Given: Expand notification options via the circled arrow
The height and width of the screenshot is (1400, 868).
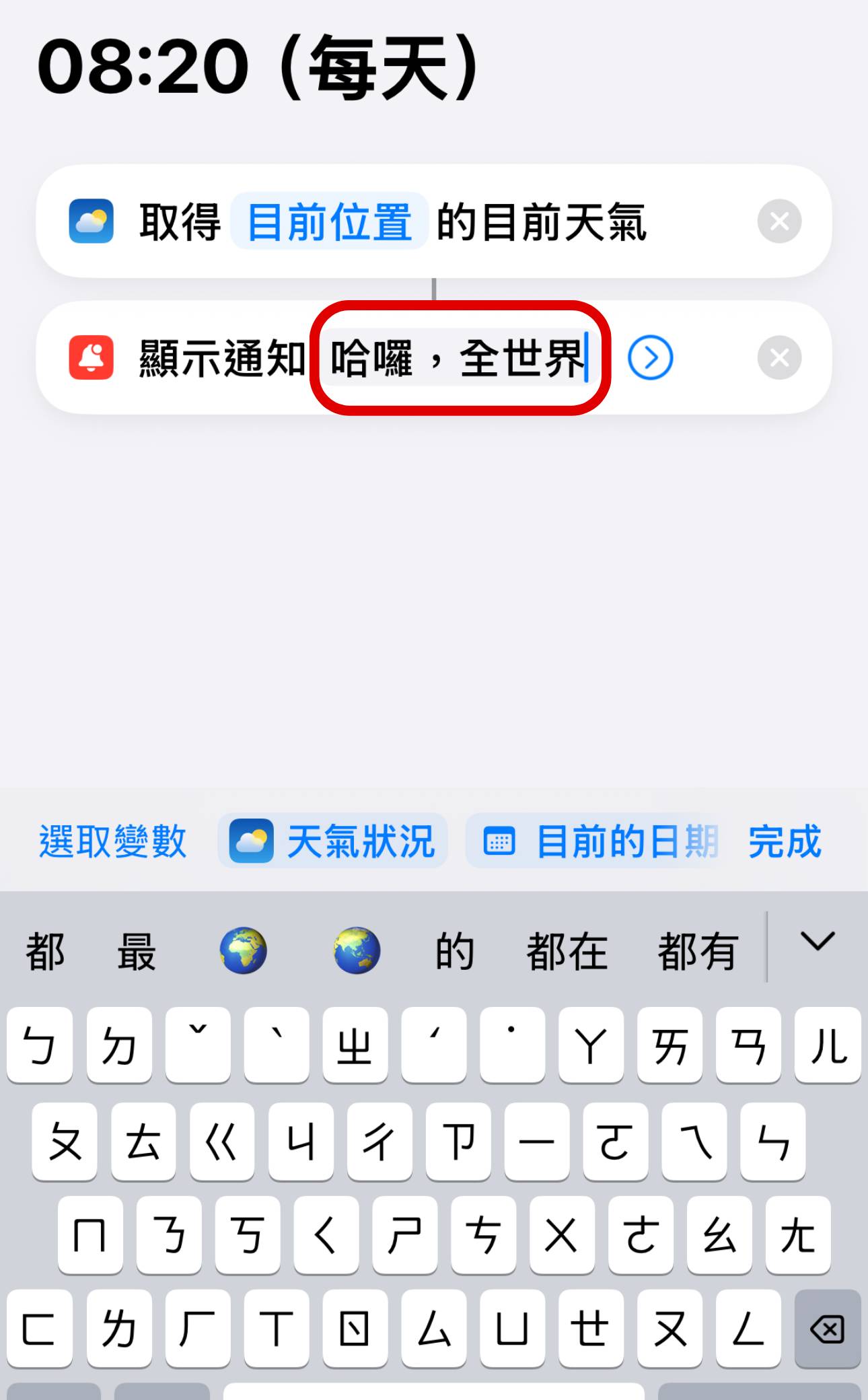Looking at the screenshot, I should pos(649,357).
